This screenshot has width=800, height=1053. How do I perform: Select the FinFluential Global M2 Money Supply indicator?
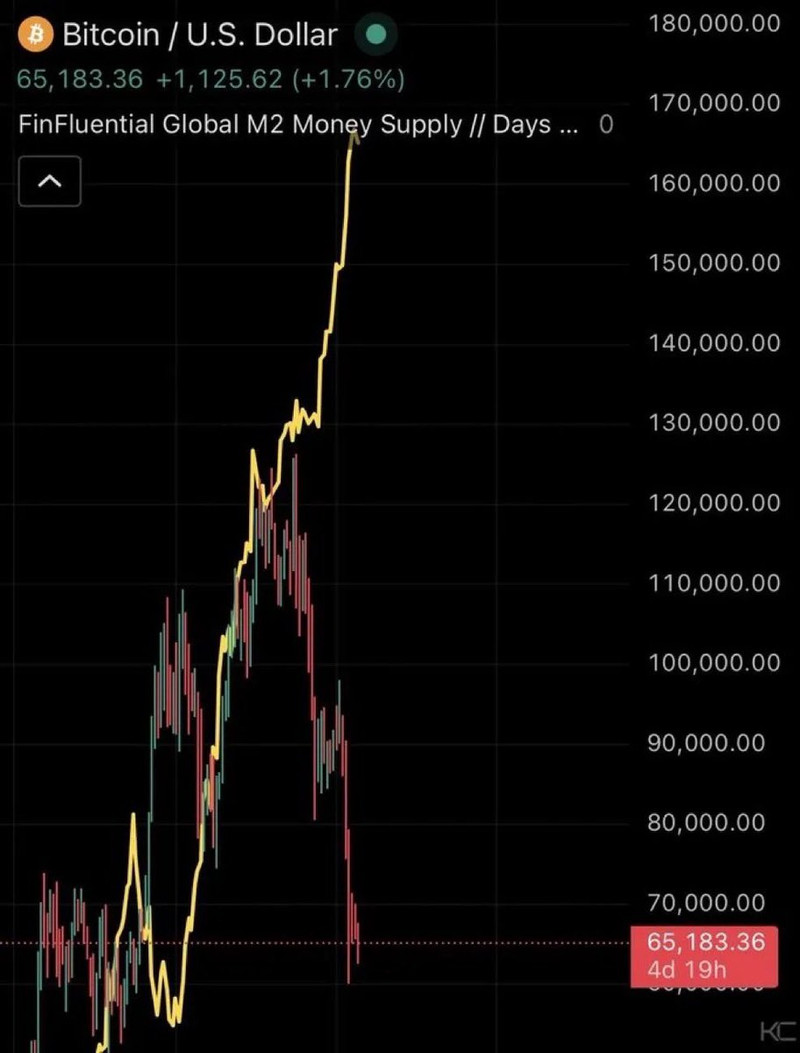(x=298, y=126)
